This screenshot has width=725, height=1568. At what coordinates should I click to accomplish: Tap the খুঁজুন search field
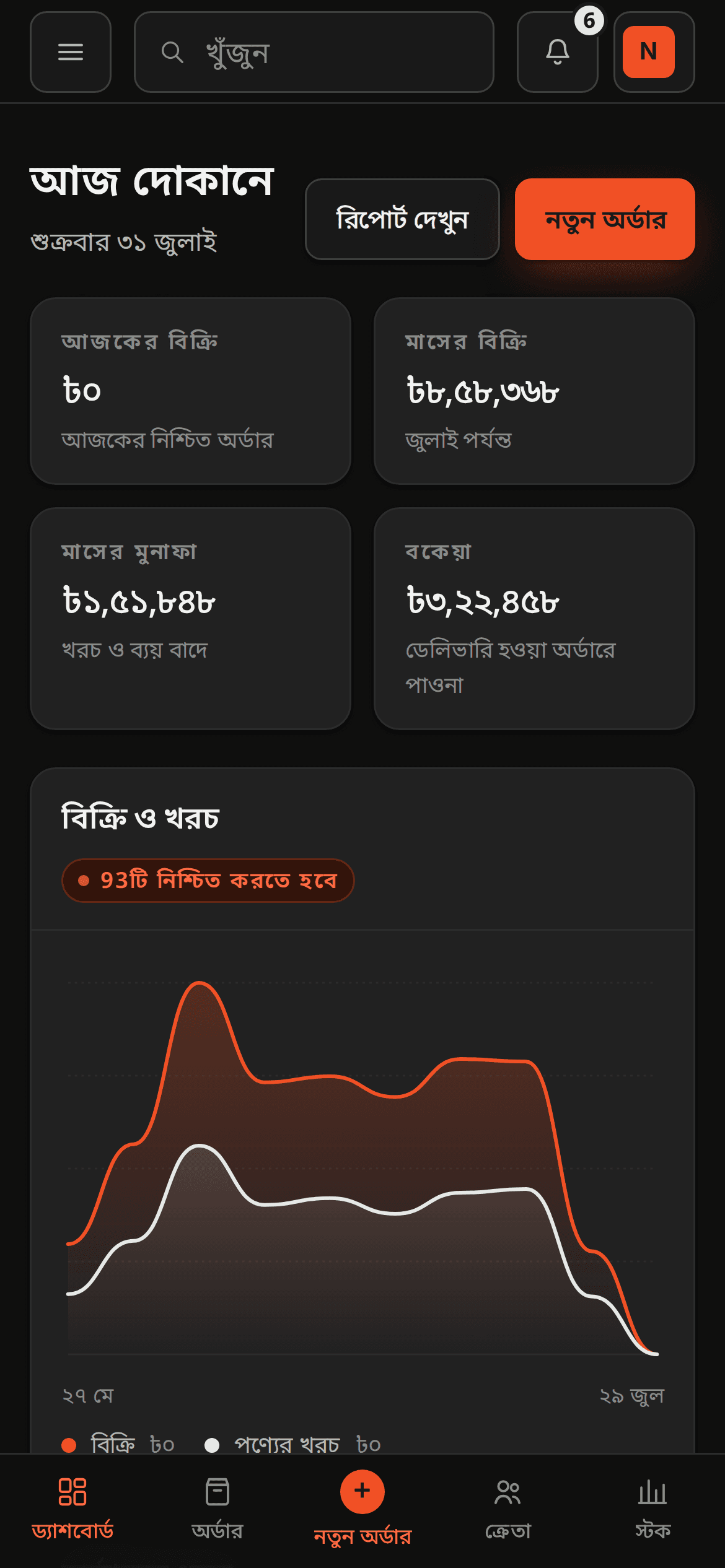(x=314, y=52)
